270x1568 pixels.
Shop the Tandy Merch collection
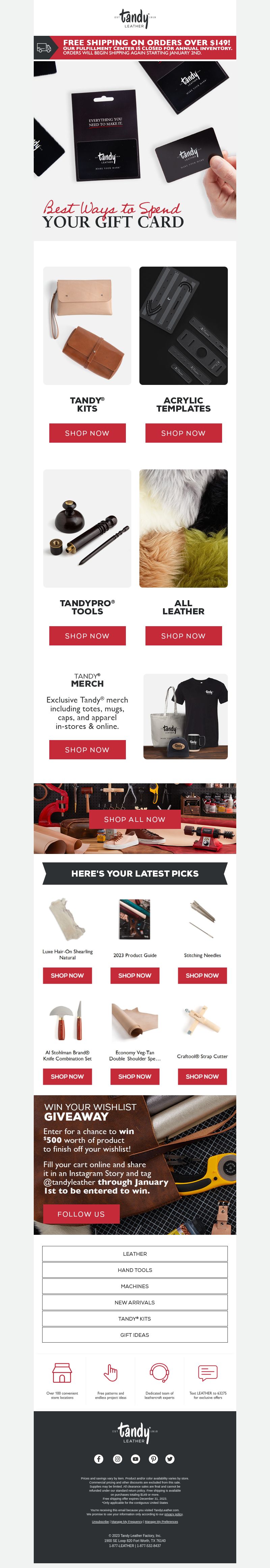tap(87, 749)
